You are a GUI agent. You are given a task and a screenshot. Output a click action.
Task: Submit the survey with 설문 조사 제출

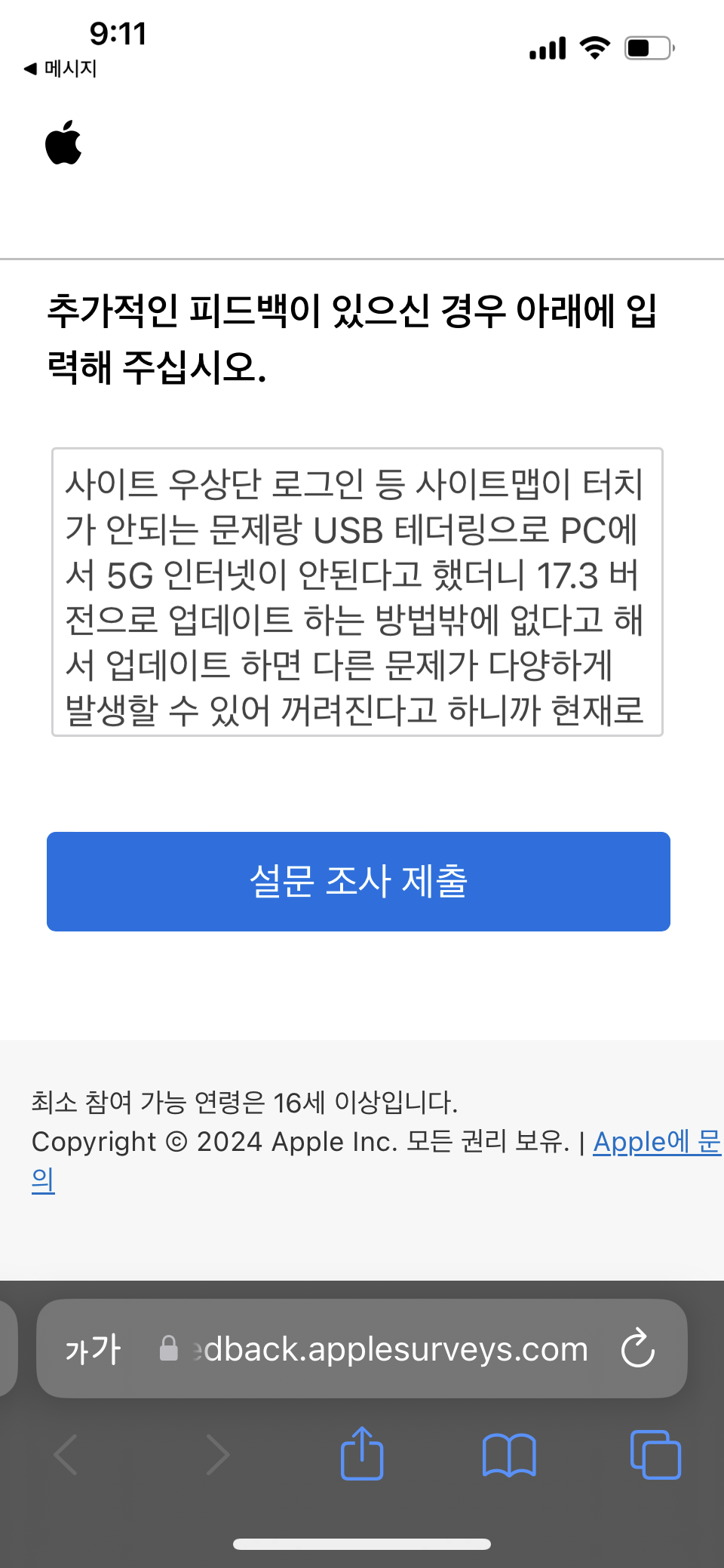tap(358, 882)
